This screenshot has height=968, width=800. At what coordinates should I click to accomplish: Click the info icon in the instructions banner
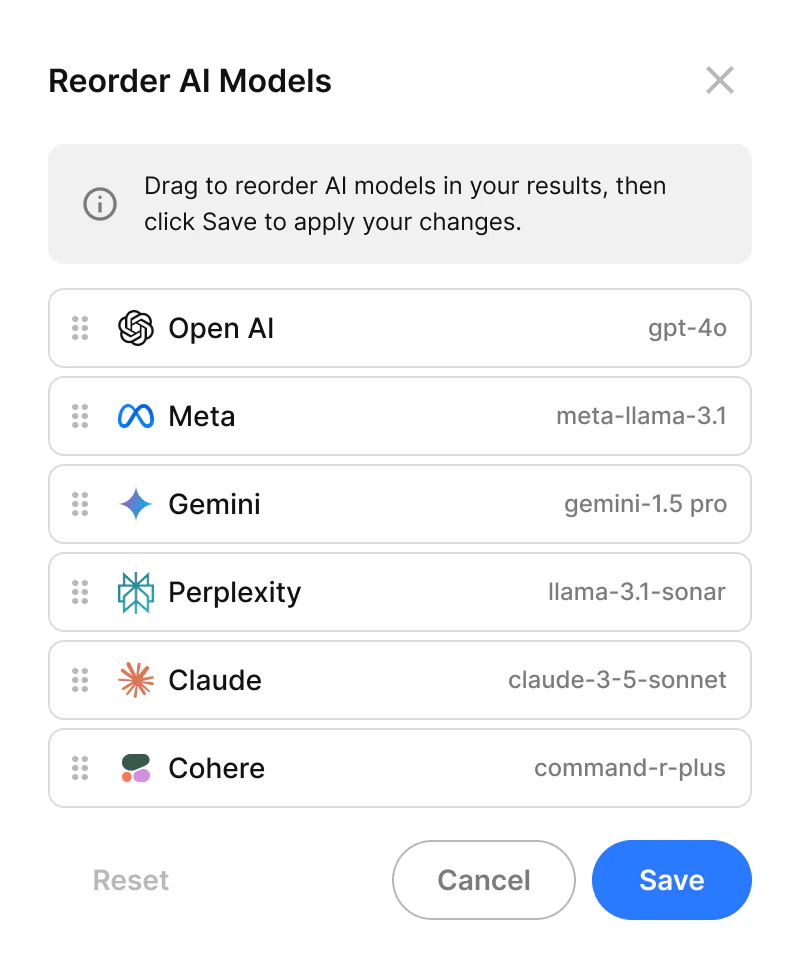click(99, 204)
